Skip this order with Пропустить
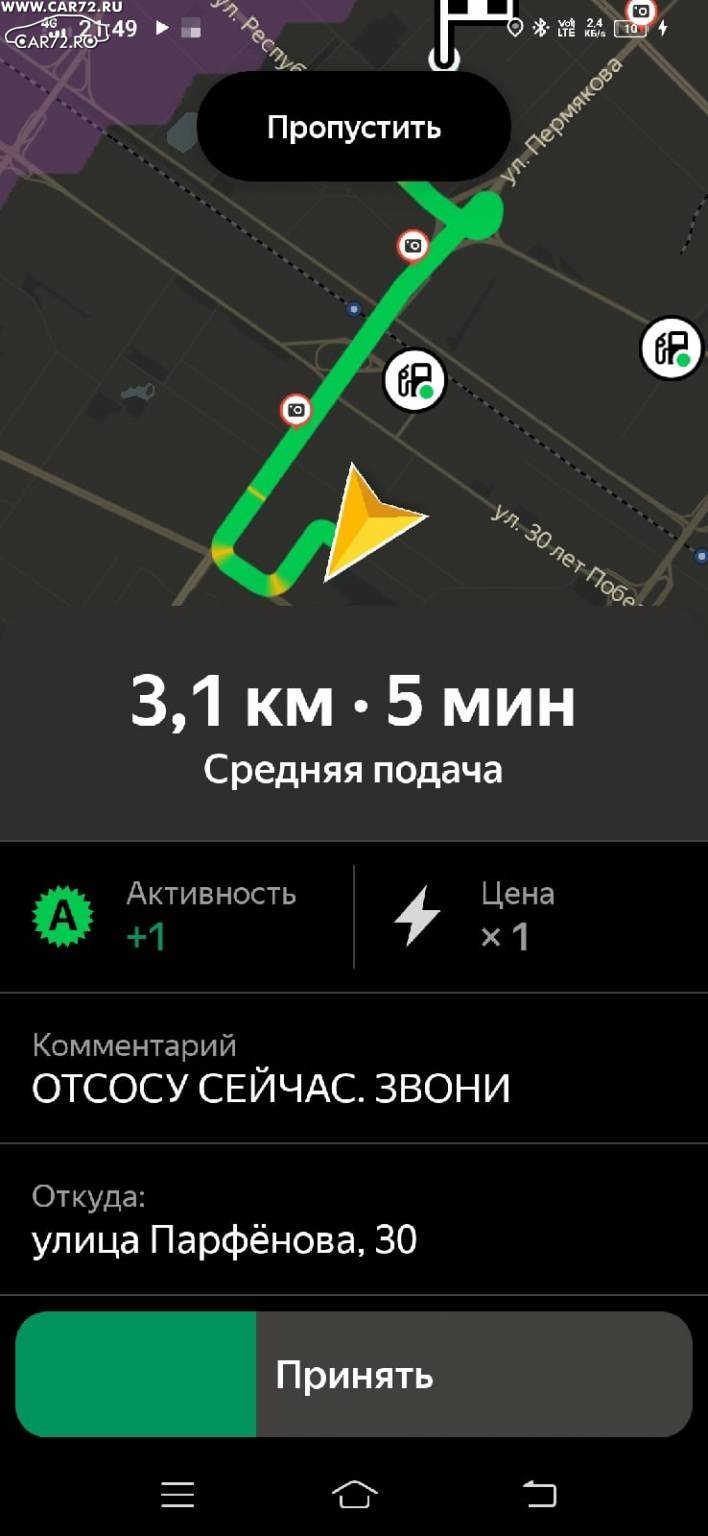The width and height of the screenshot is (708, 1536). [354, 128]
